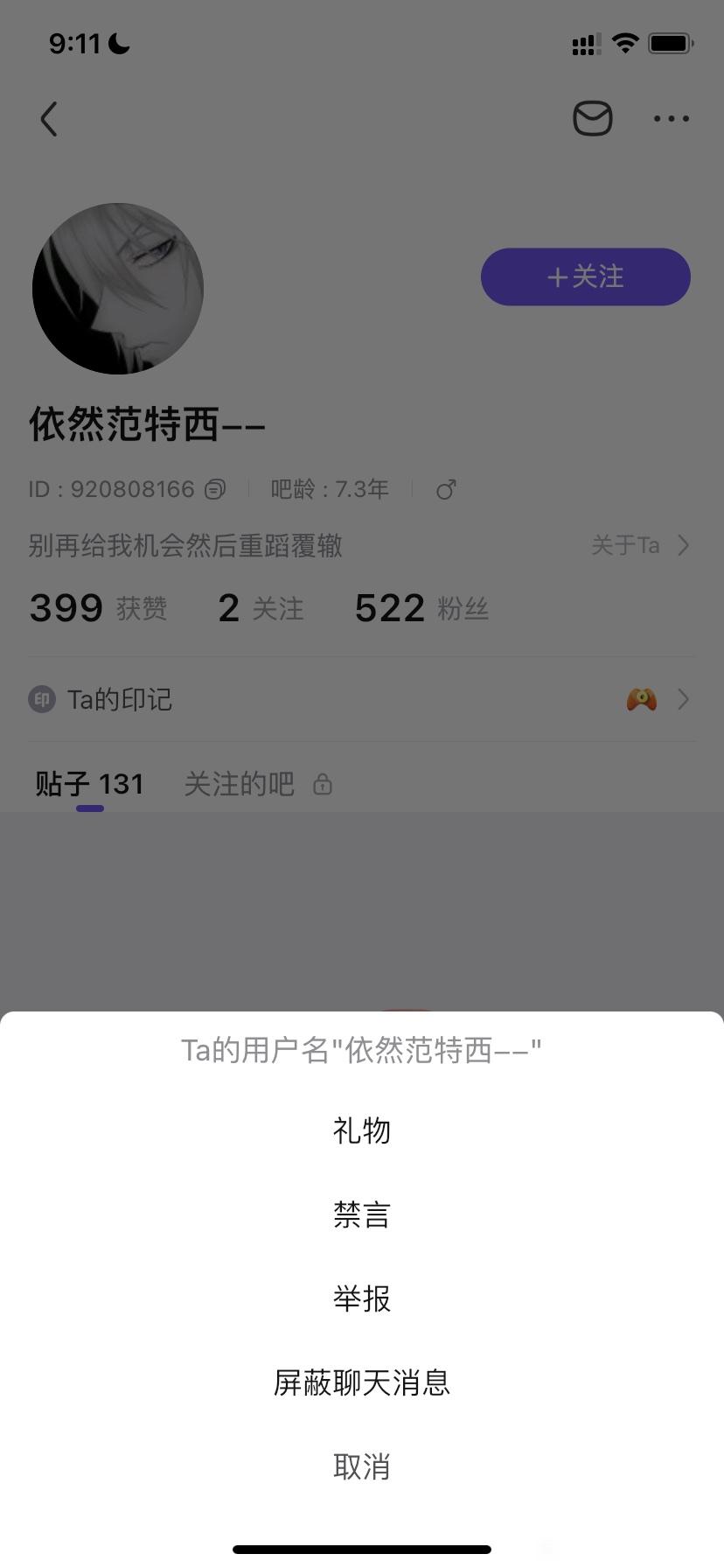
Task: Select 礼物 from the action sheet
Action: pos(361,1130)
